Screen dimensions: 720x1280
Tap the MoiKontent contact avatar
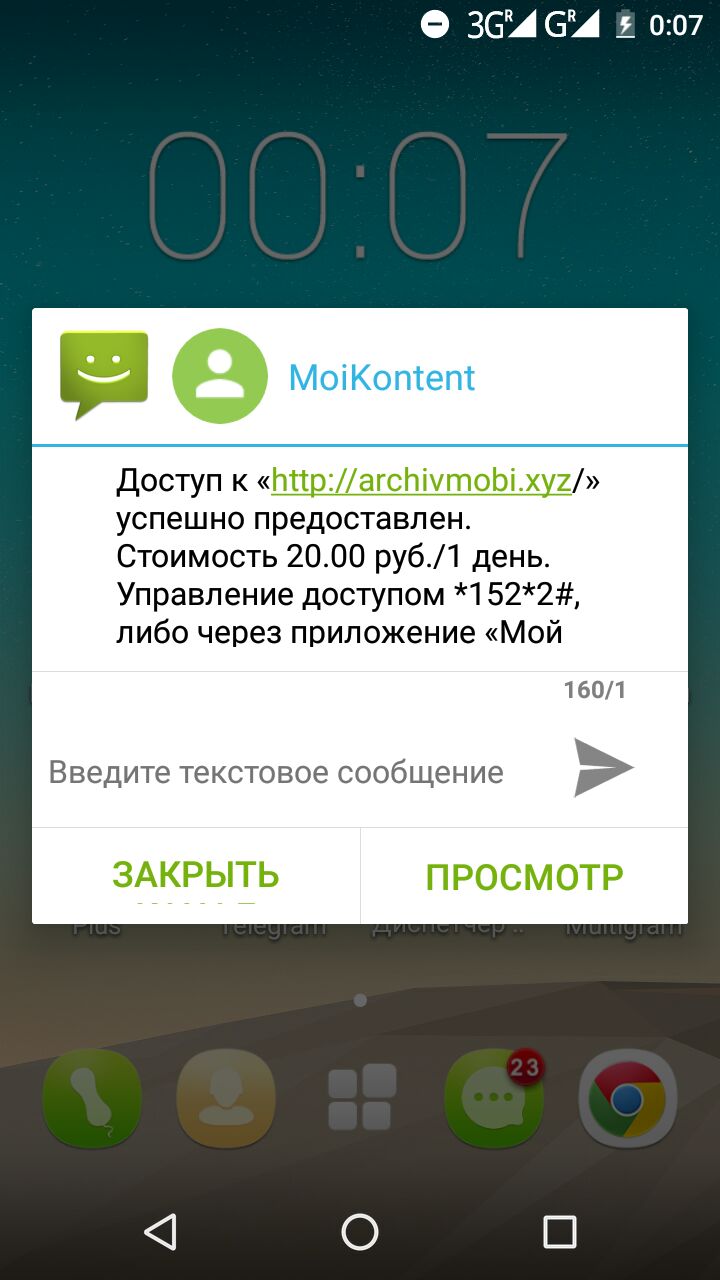click(220, 377)
